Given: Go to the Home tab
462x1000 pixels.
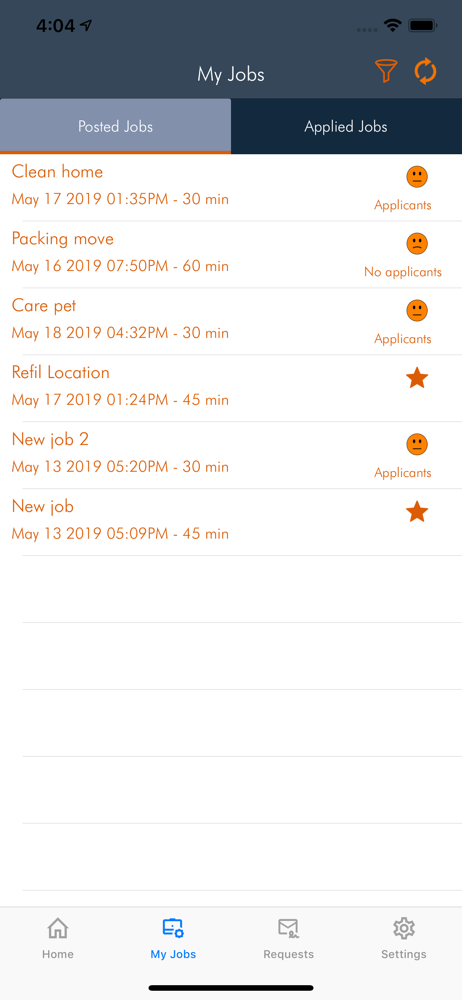Looking at the screenshot, I should [x=58, y=939].
